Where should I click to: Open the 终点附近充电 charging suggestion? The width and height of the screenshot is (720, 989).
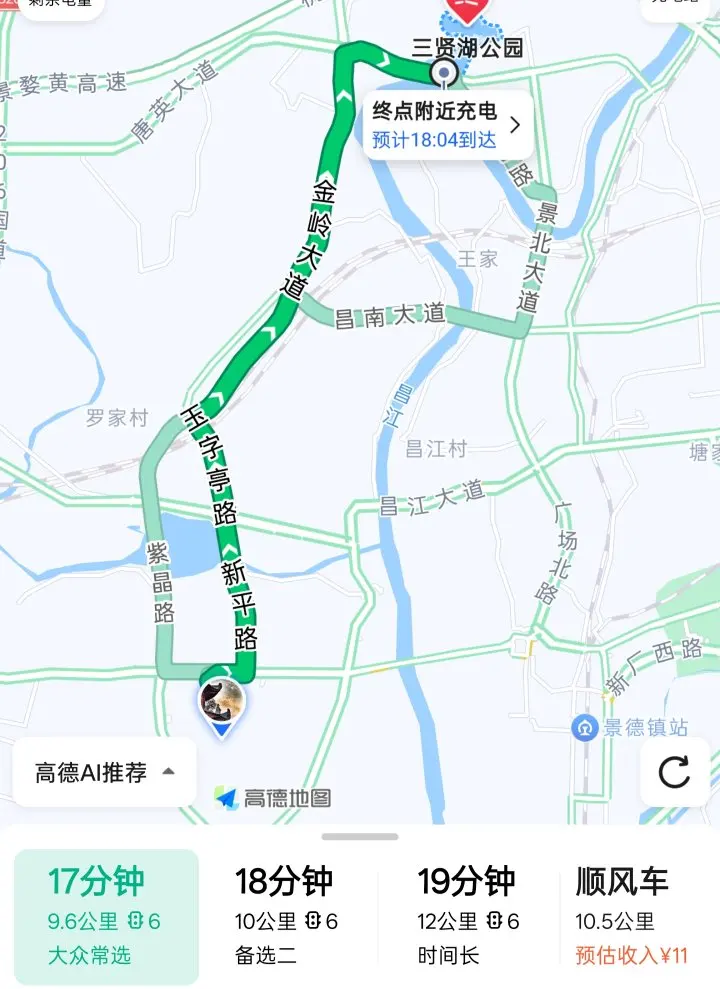(448, 126)
